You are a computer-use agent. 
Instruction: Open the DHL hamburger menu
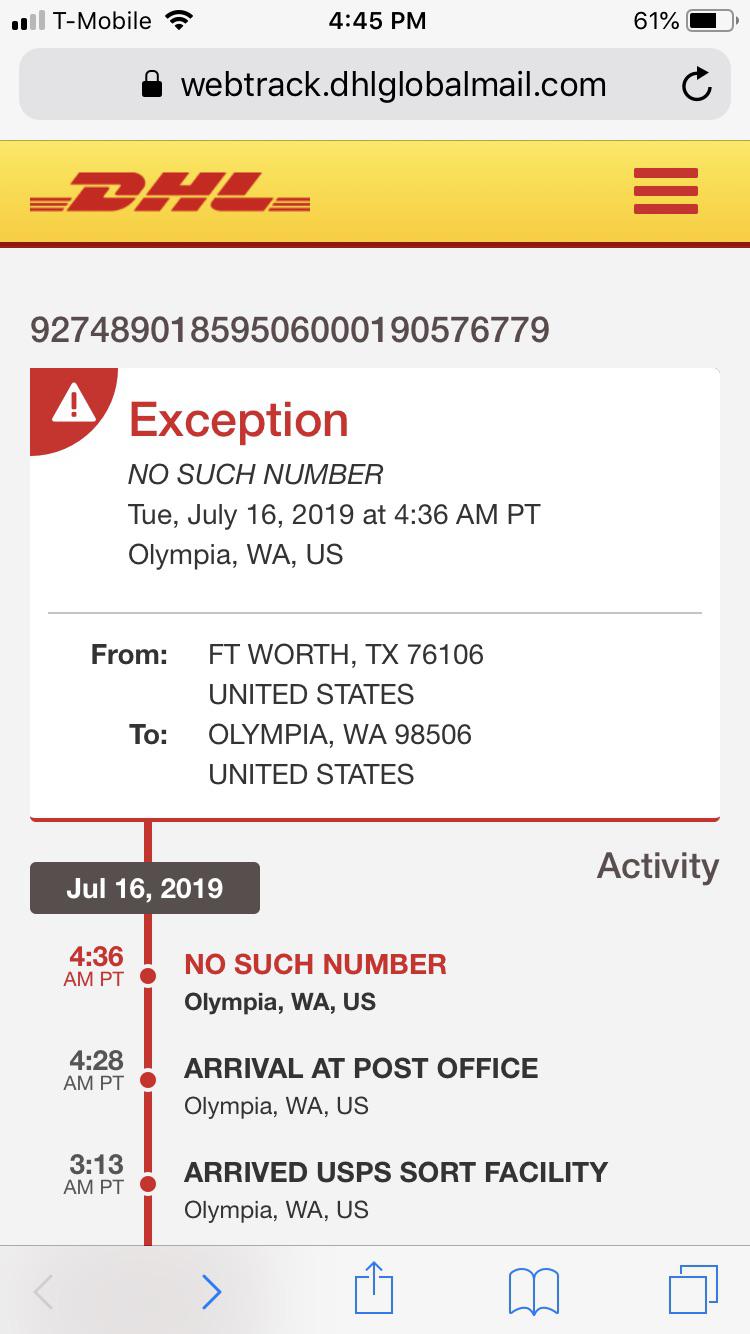665,190
